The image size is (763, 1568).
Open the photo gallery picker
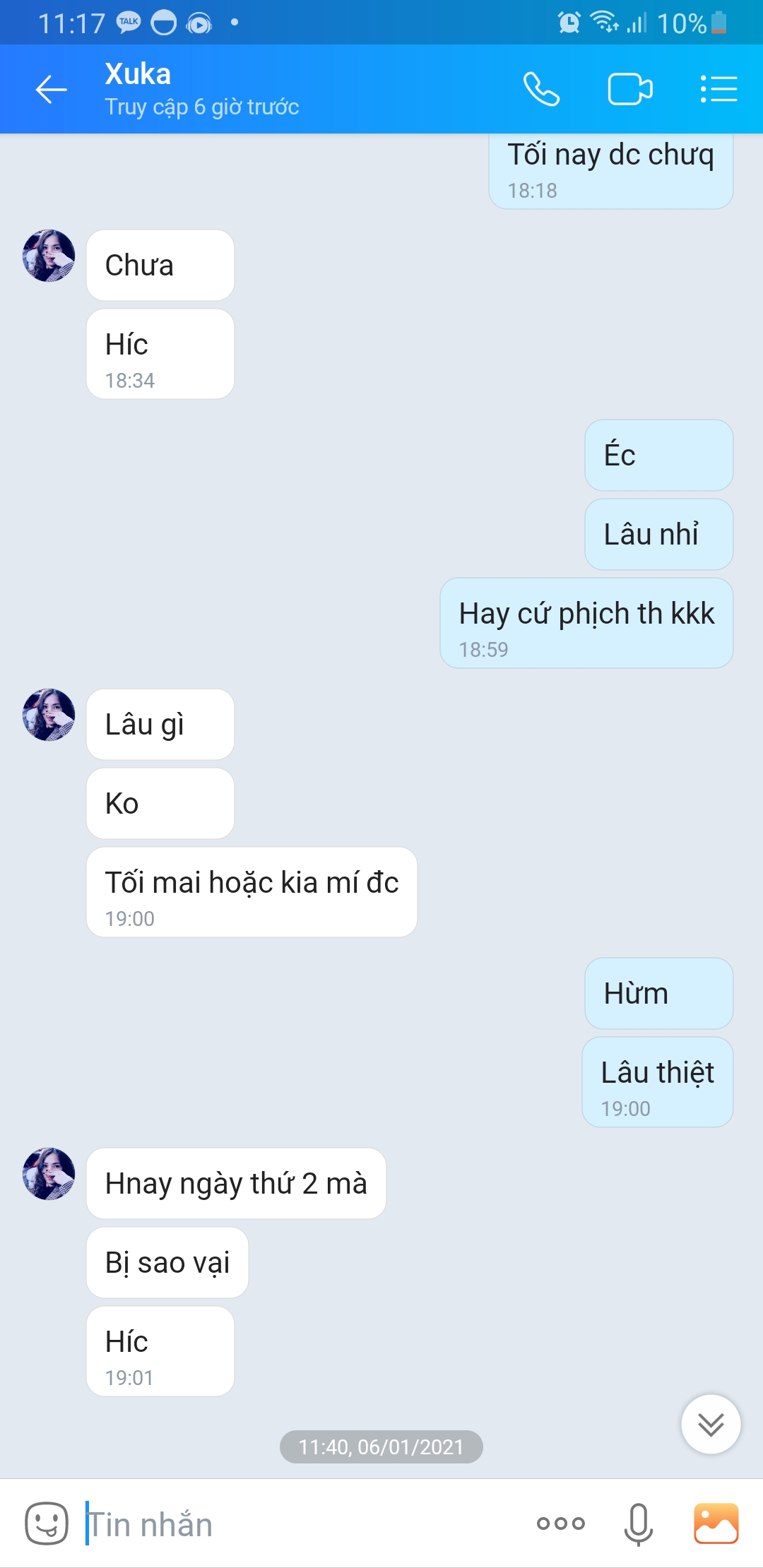(x=716, y=1524)
